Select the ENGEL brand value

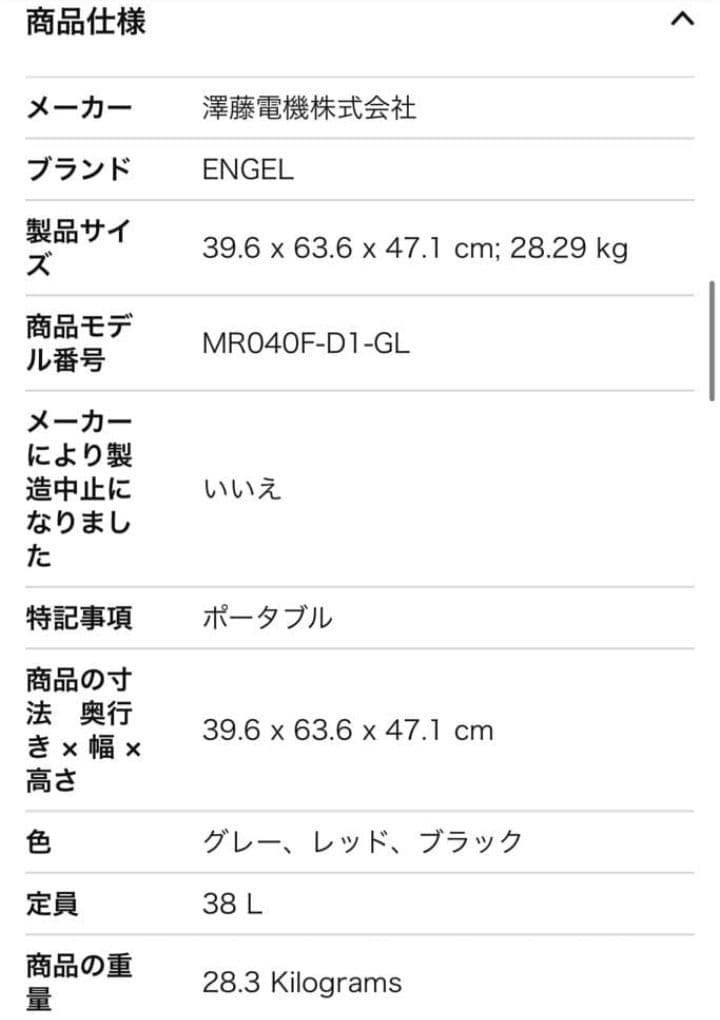coord(246,169)
